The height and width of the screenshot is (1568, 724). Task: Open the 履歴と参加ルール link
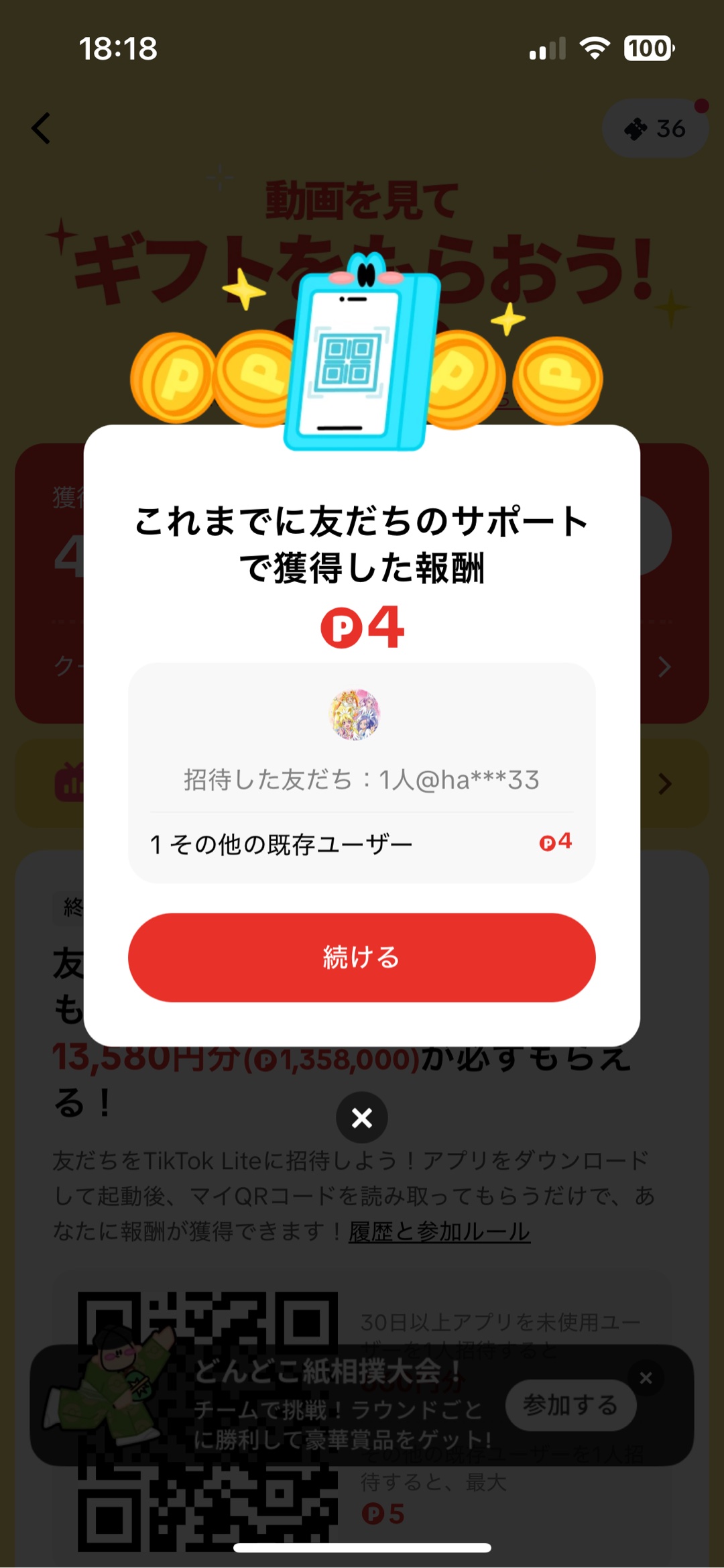click(x=439, y=1231)
